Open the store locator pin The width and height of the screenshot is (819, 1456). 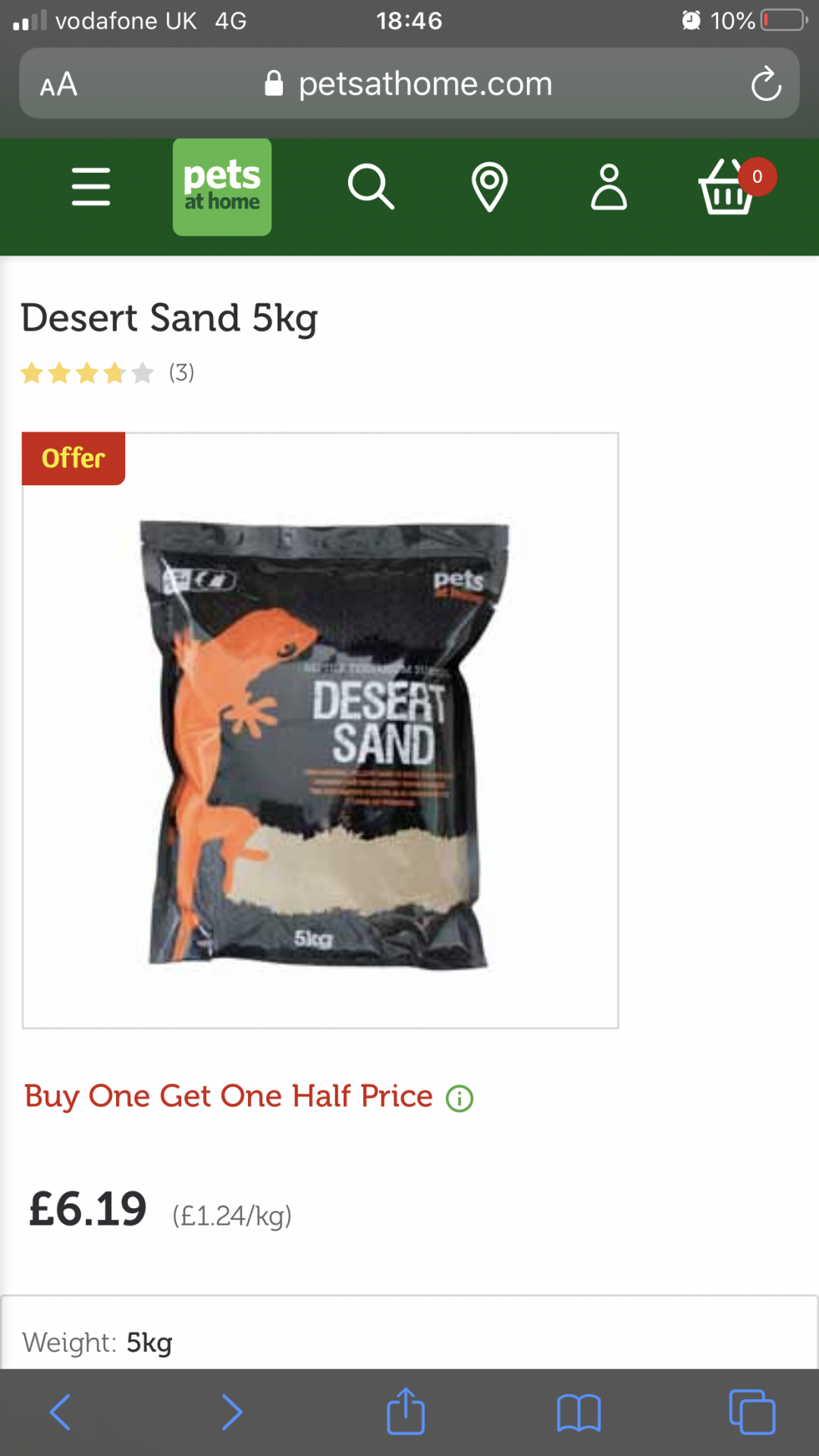pyautogui.click(x=490, y=187)
